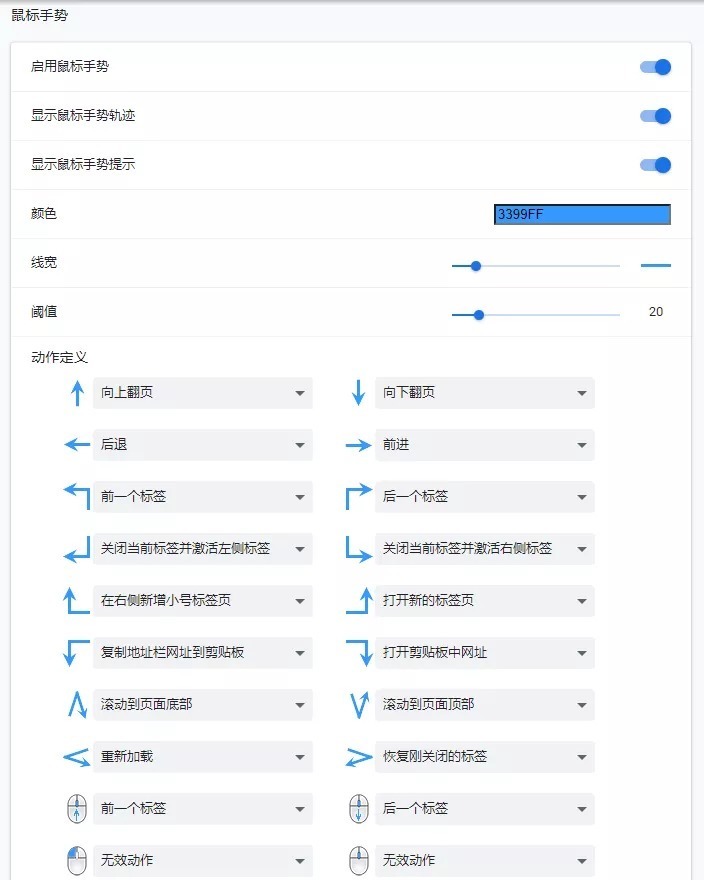The image size is (704, 880).
Task: Disable the 显示鼠标手势提示 switch
Action: click(x=655, y=165)
